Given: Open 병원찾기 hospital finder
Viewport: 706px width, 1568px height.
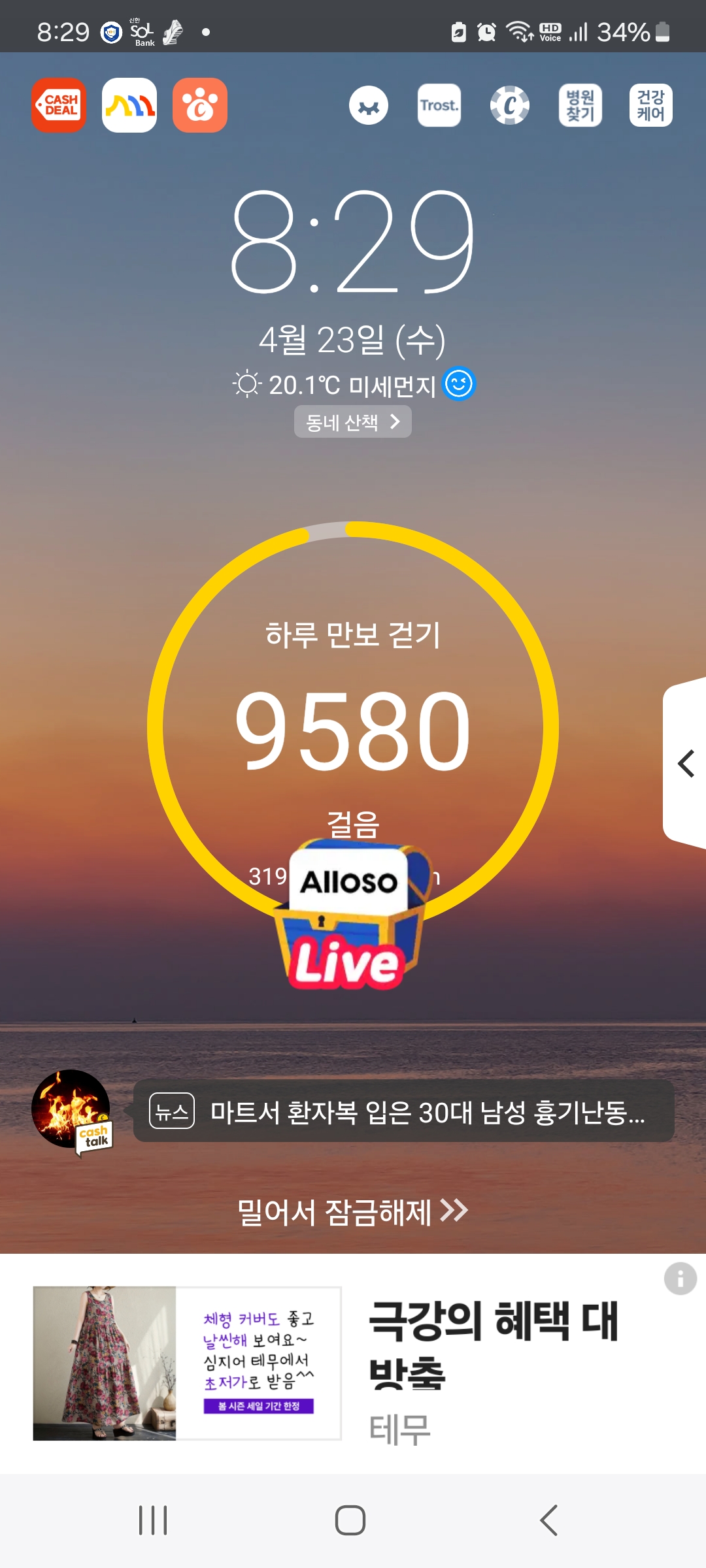Looking at the screenshot, I should tap(580, 105).
